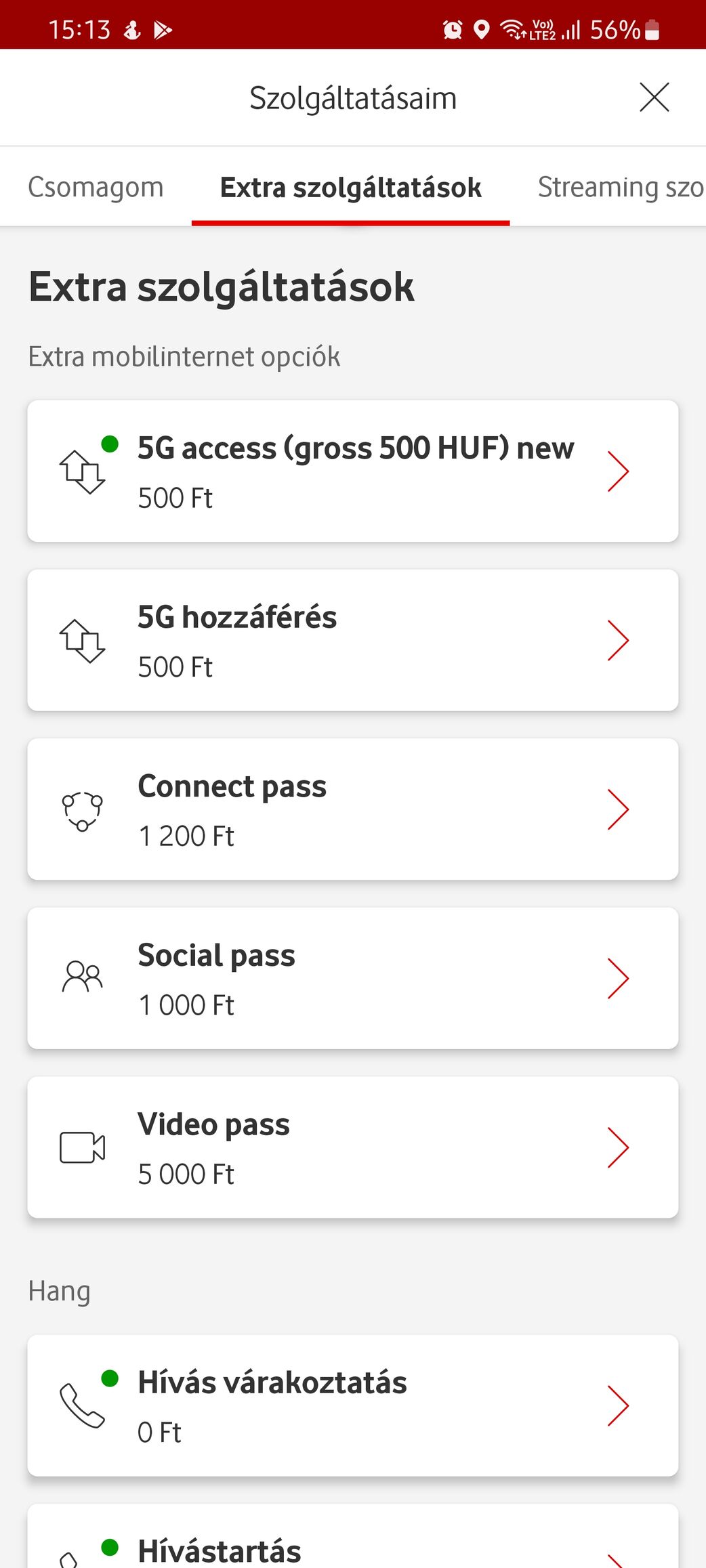Open the Social pass card

(352, 978)
